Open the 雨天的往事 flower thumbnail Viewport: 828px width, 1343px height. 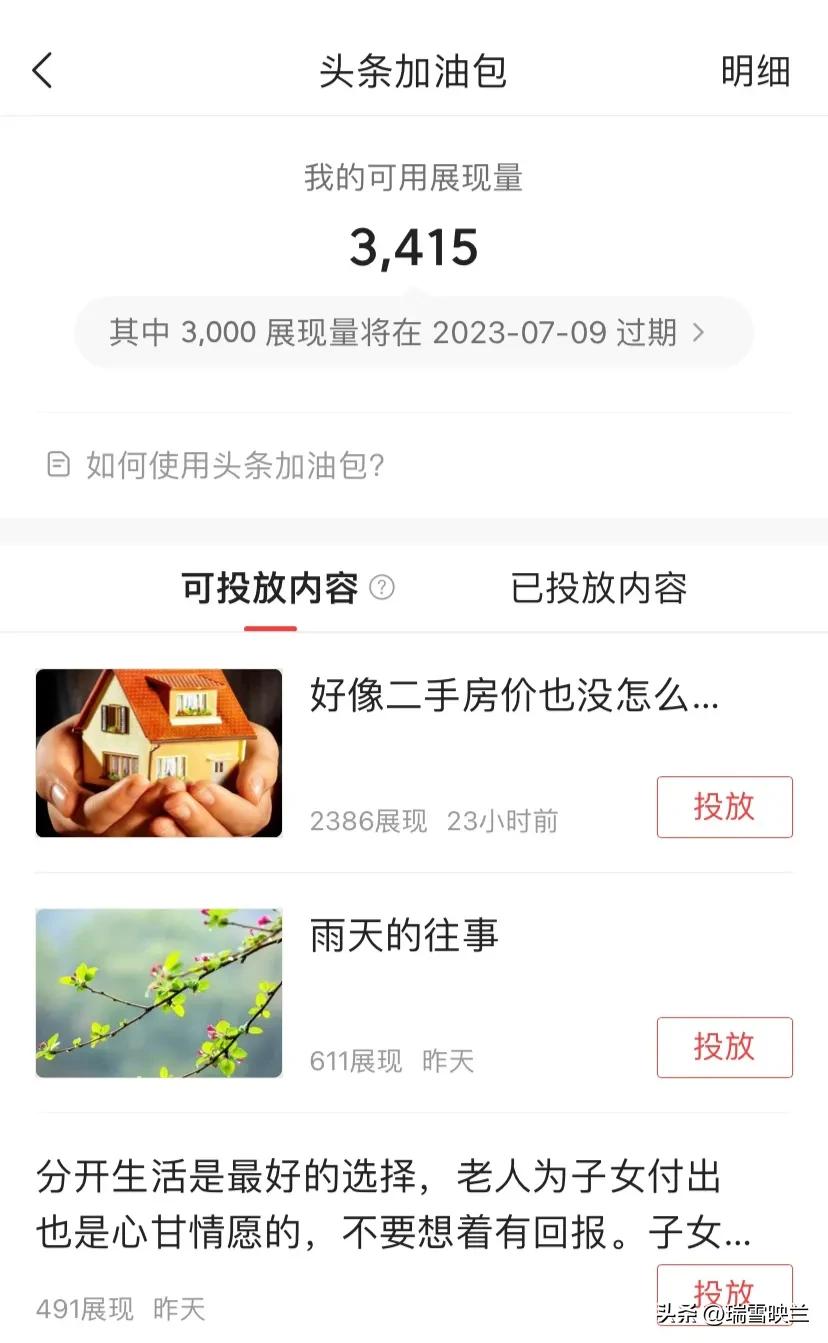(158, 991)
